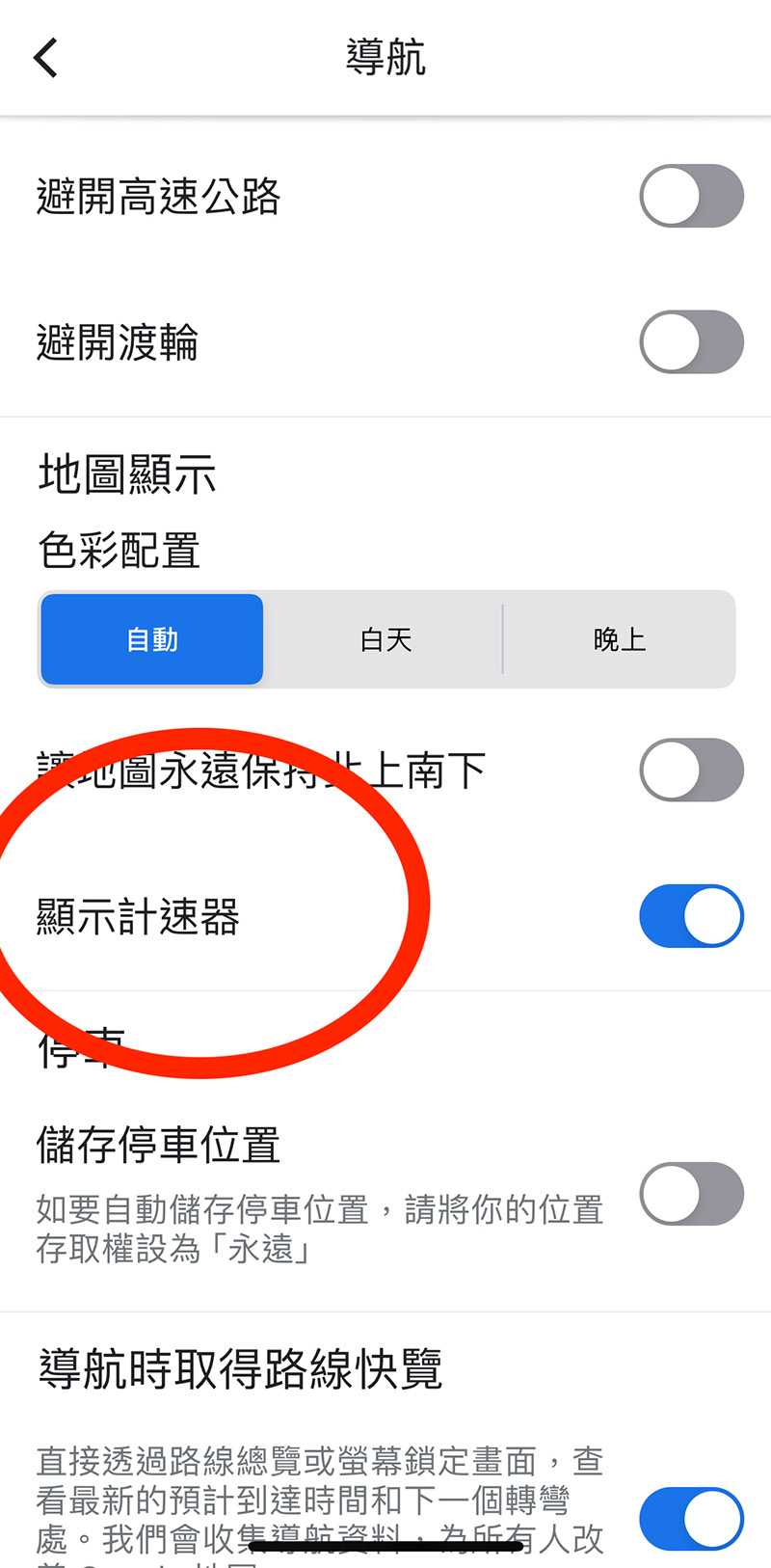Switch color scheme to 白天

385,639
